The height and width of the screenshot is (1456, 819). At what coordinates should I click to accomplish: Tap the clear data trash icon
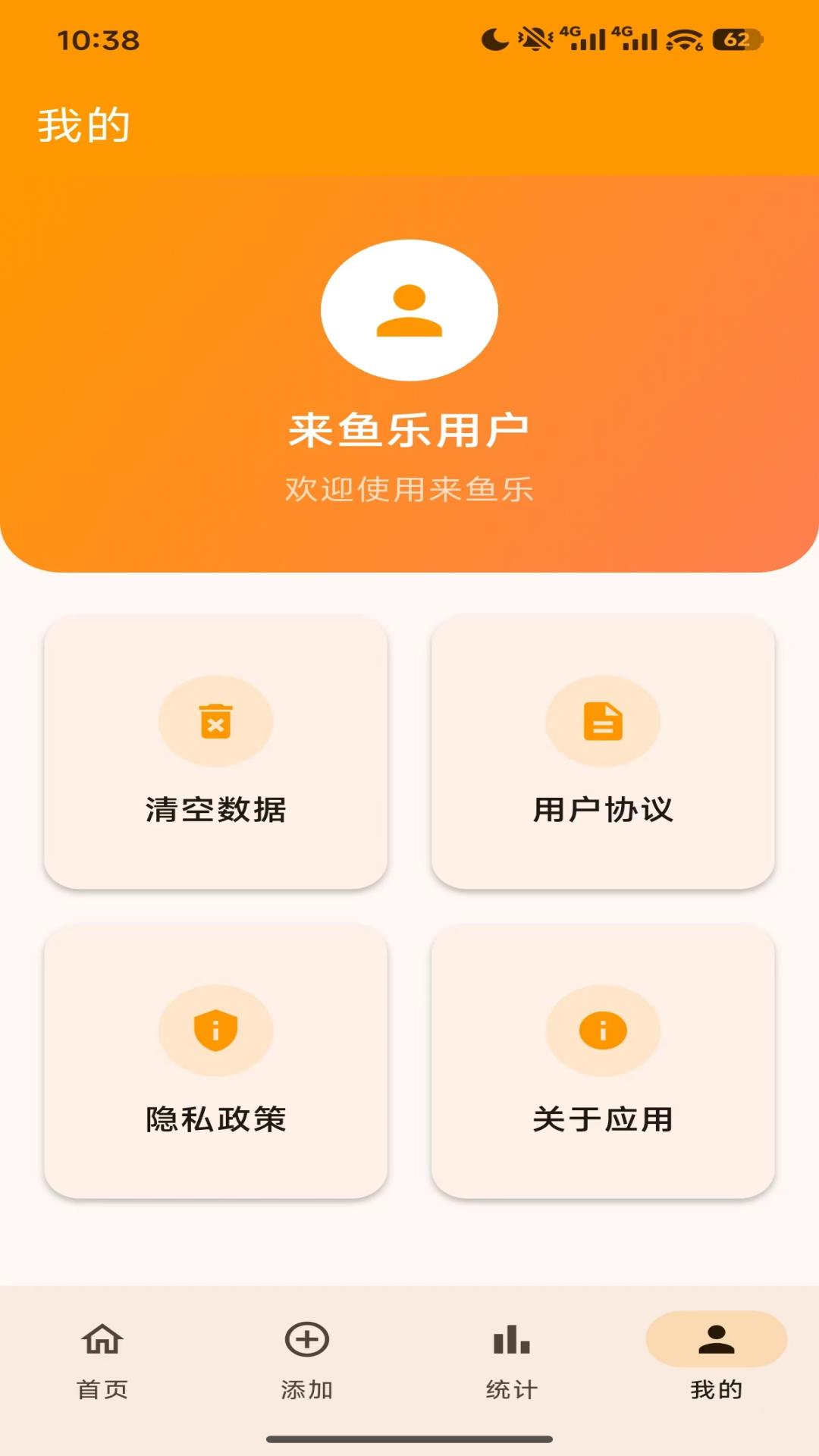(217, 722)
